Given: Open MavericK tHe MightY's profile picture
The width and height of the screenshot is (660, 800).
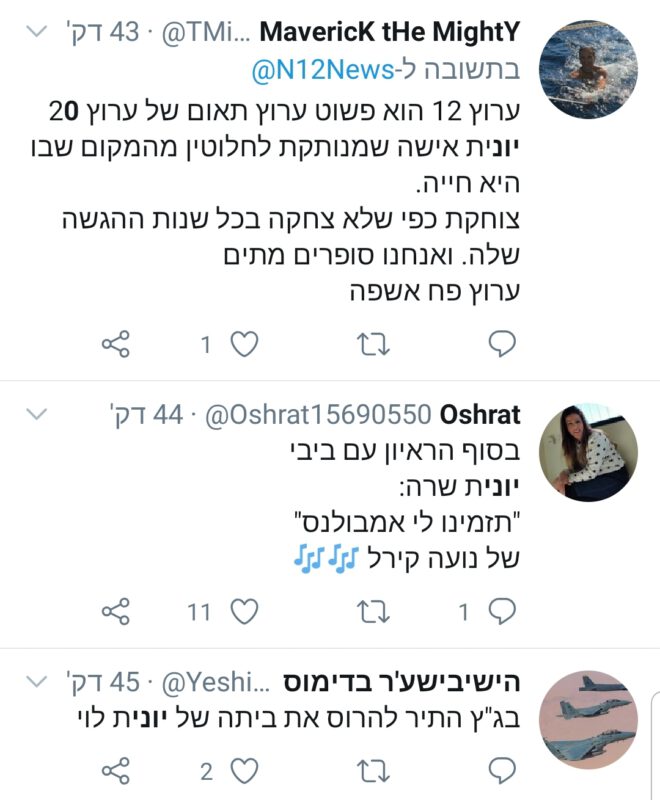Looking at the screenshot, I should pos(594,68).
